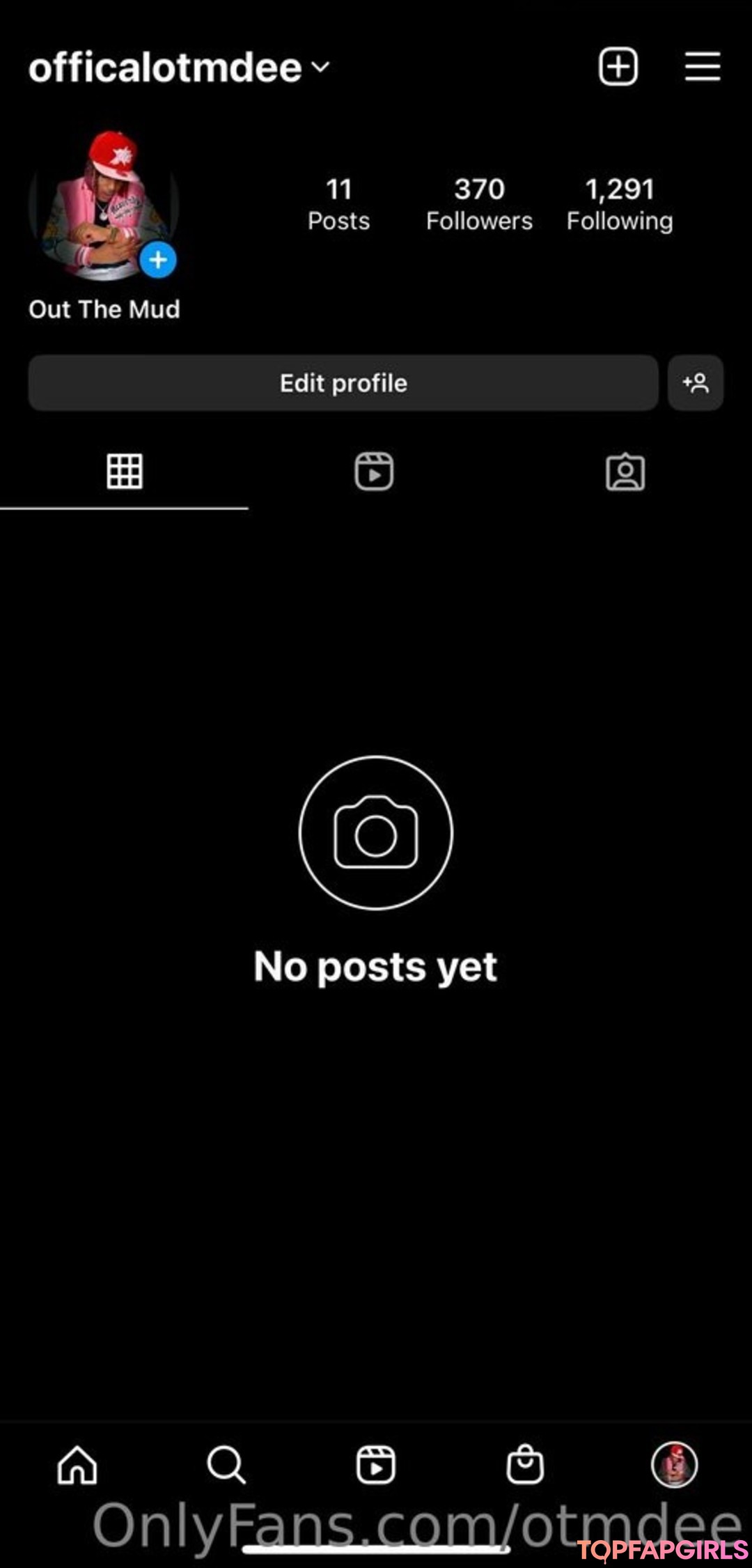Go to the Home feed
Image resolution: width=752 pixels, height=1568 pixels.
pos(77,1464)
